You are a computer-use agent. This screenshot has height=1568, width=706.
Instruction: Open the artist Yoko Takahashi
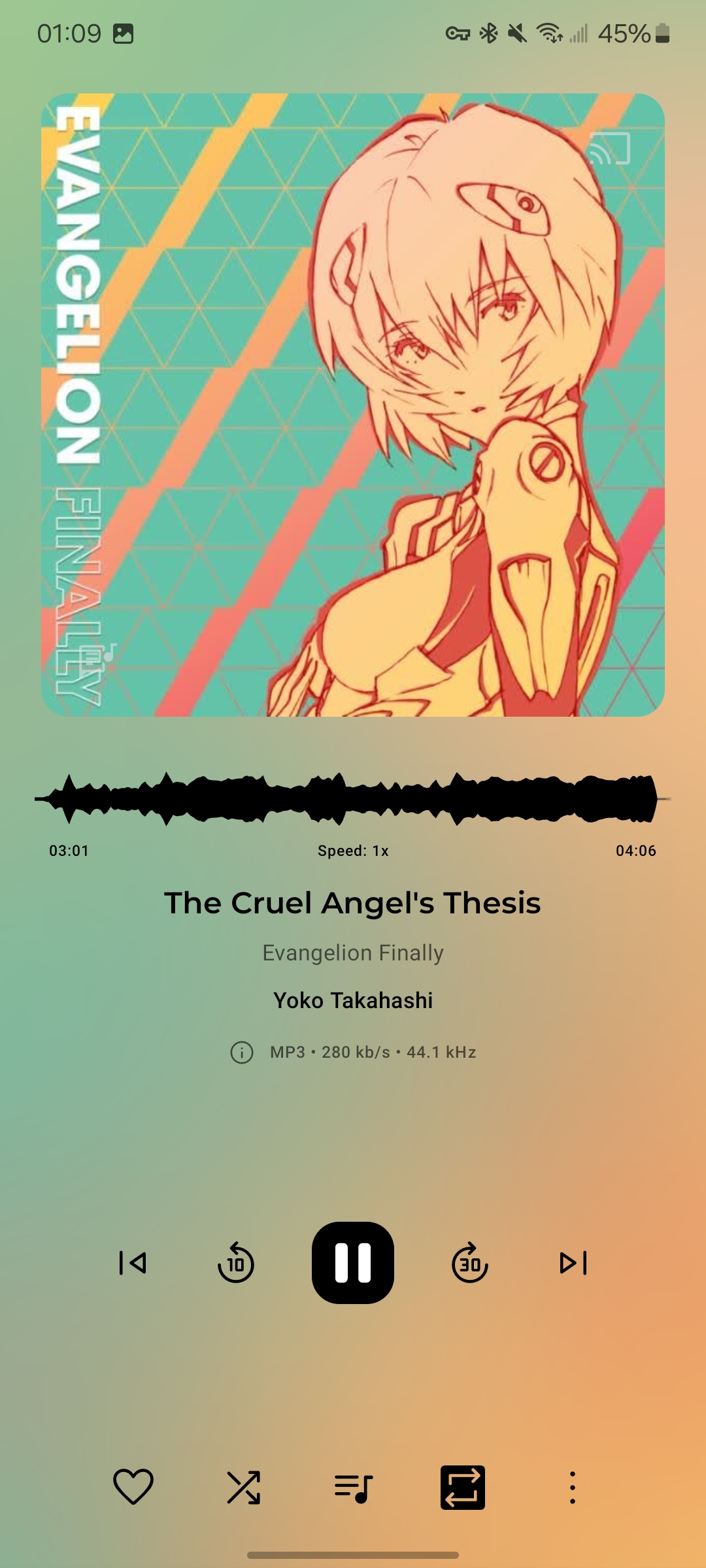(x=353, y=1000)
